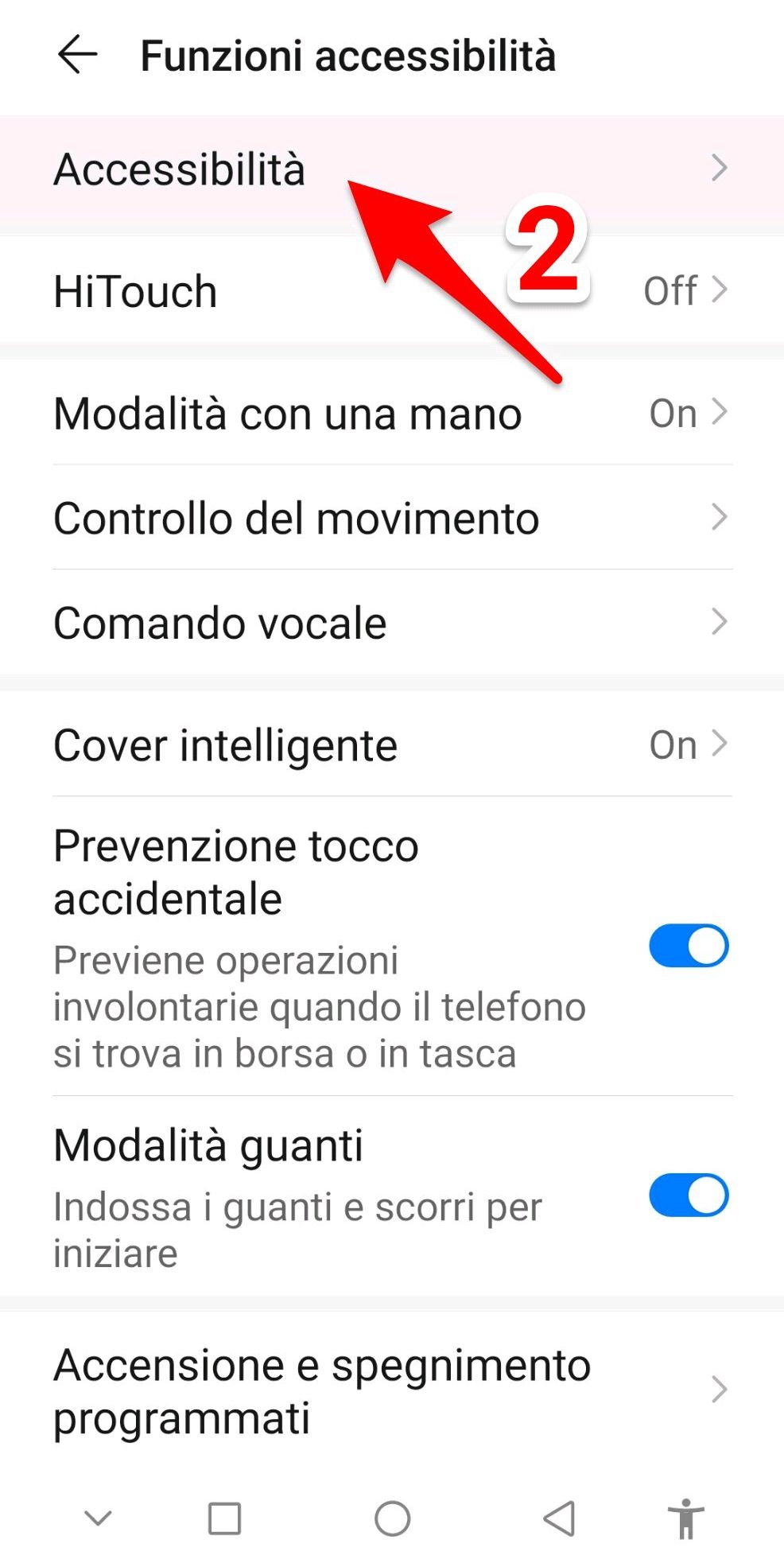Open recent apps from navigation bar
The width and height of the screenshot is (784, 1563).
pos(224,1518)
